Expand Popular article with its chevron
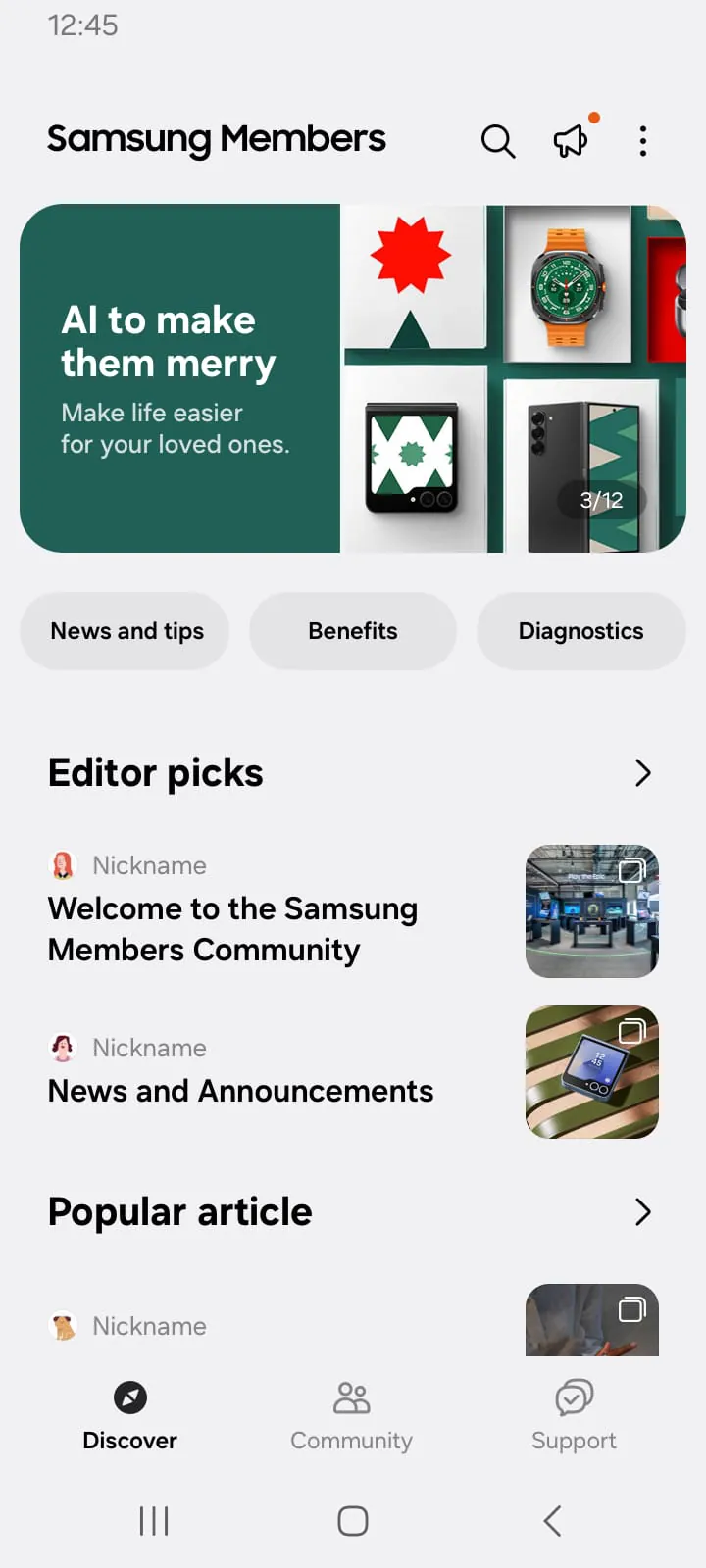 tap(642, 1212)
